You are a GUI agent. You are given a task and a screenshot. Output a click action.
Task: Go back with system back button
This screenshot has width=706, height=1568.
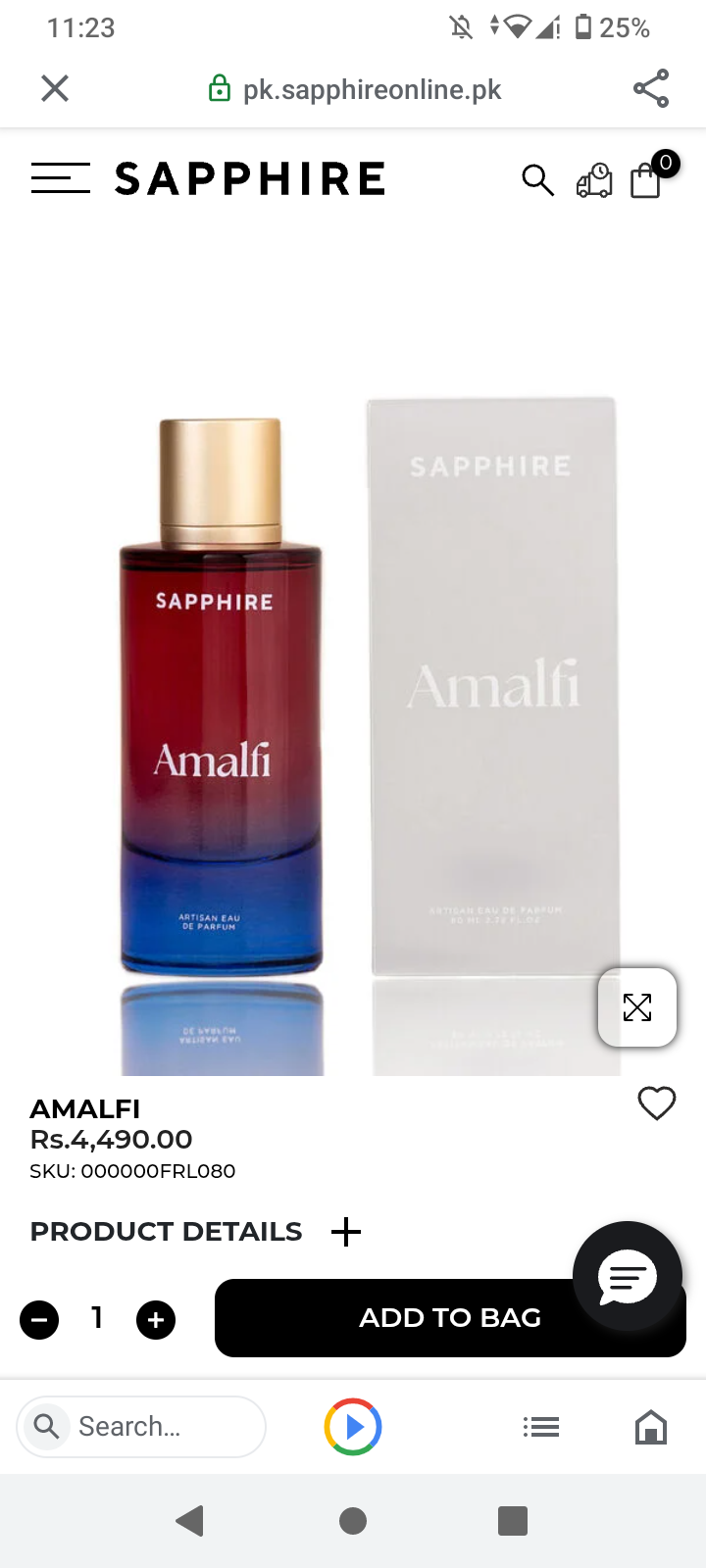click(189, 1521)
